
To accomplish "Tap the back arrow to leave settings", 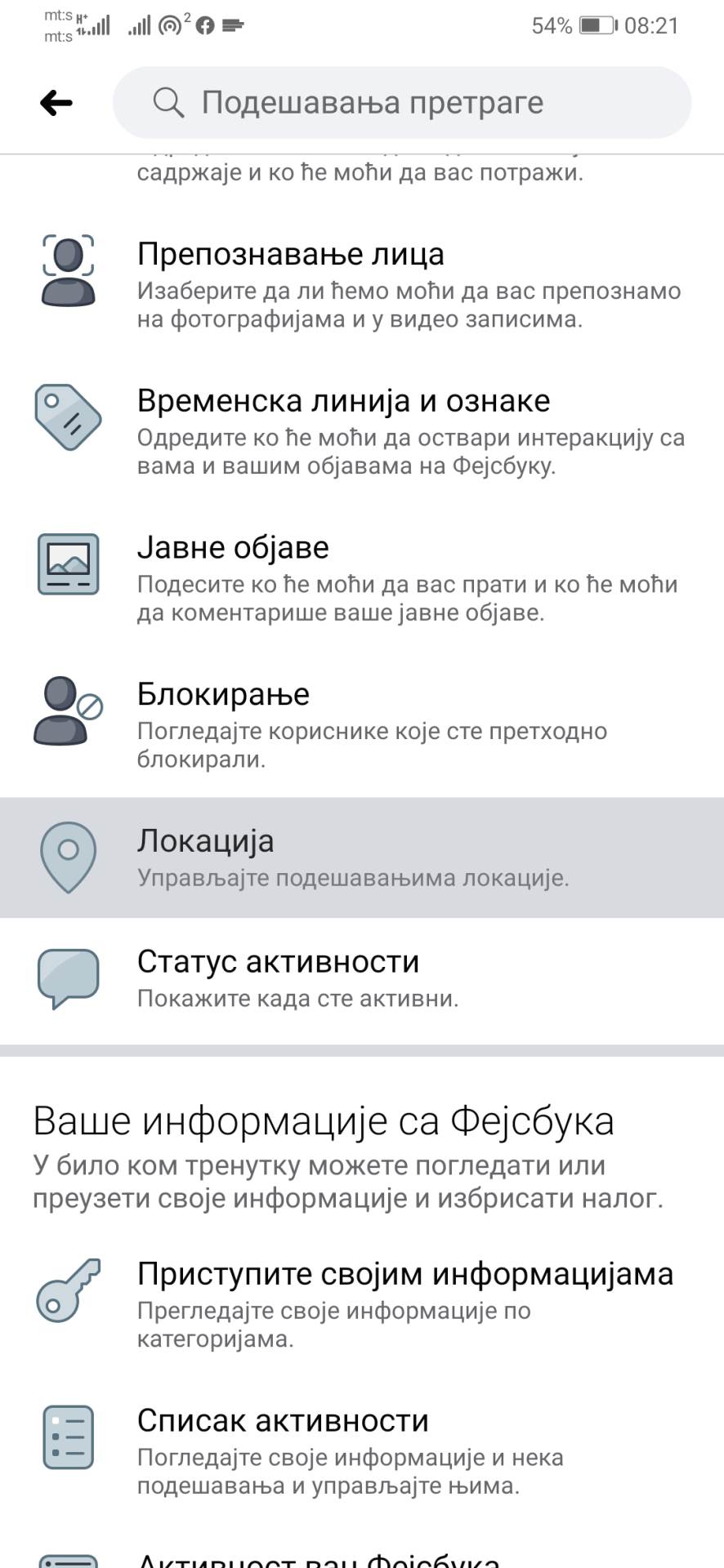I will (x=54, y=102).
